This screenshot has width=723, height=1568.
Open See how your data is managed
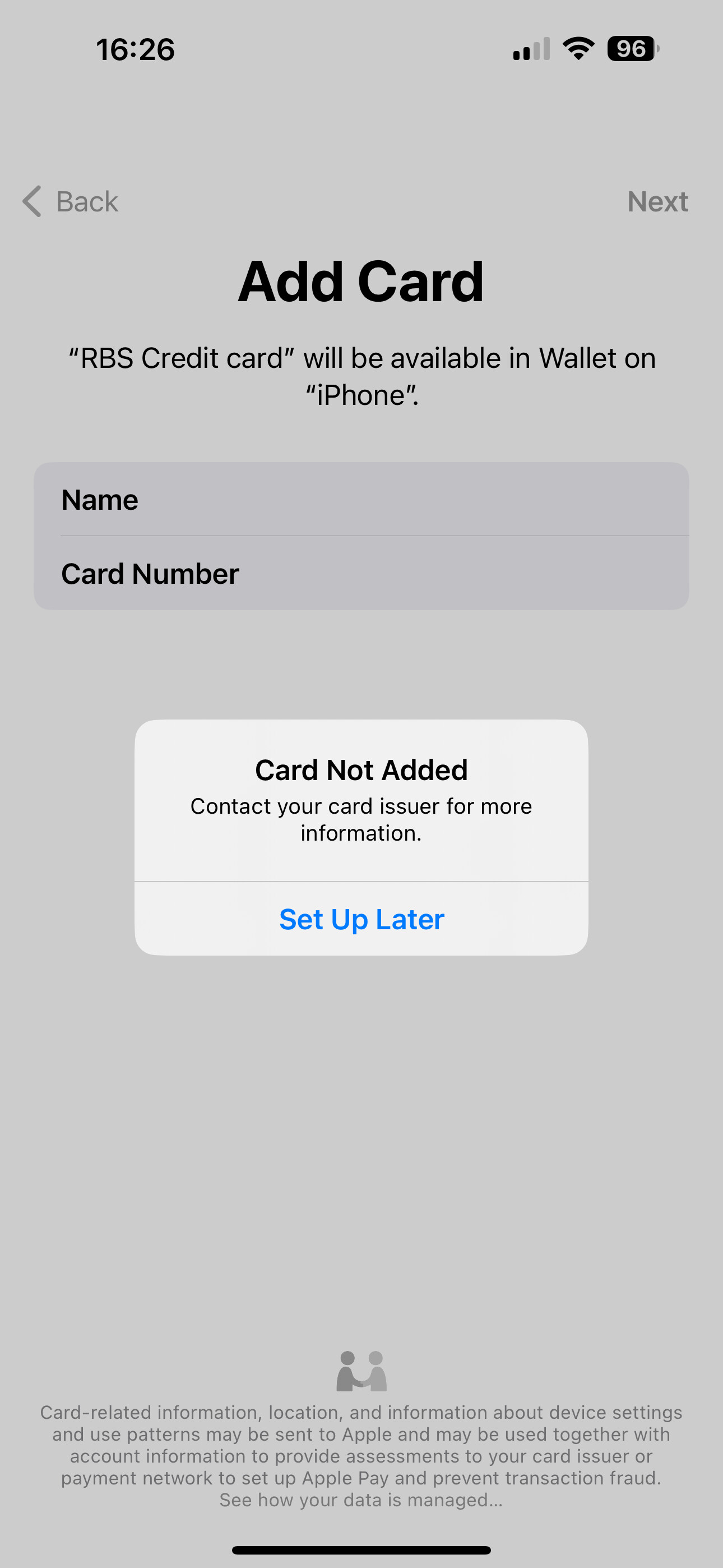click(x=361, y=1500)
